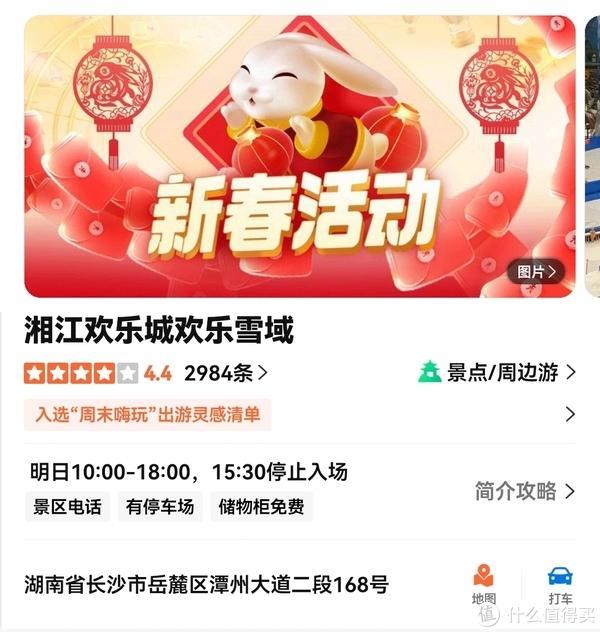
Task: Open the 图片 photo gallery button
Action: [536, 272]
